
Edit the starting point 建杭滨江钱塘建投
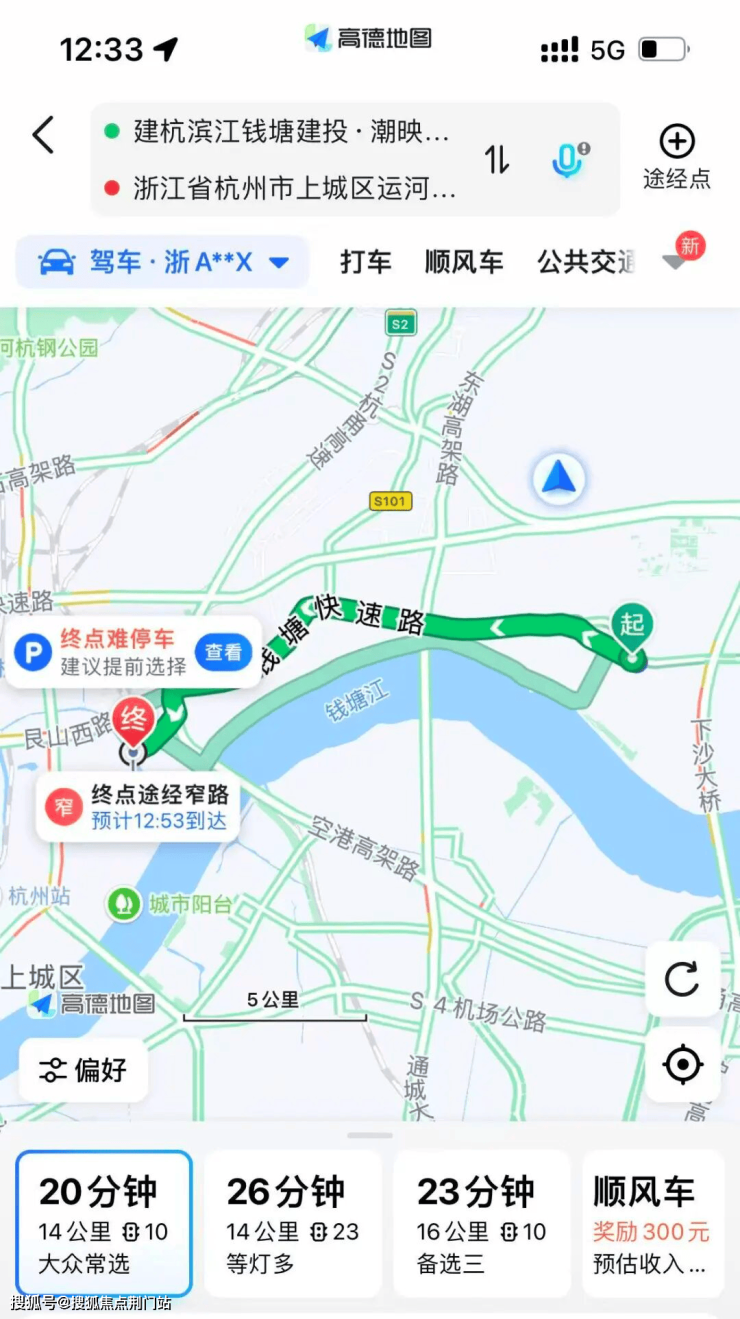pyautogui.click(x=290, y=131)
